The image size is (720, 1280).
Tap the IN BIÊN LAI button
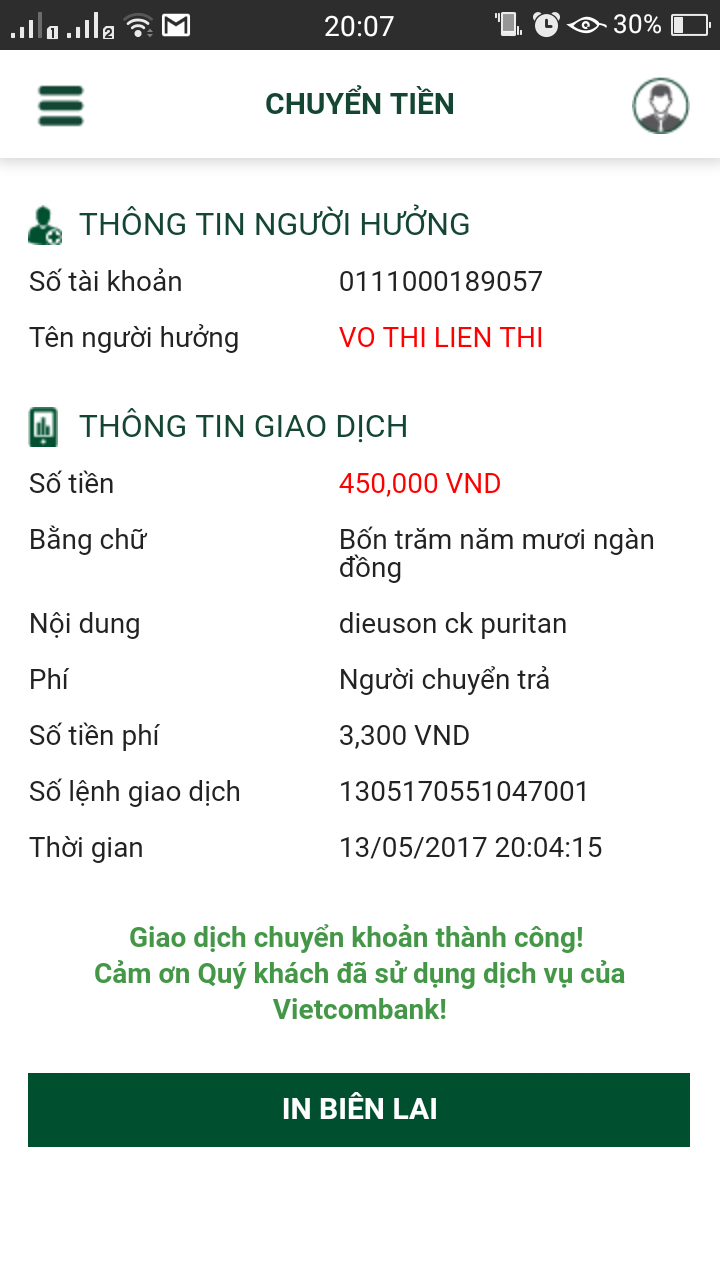click(x=359, y=1109)
